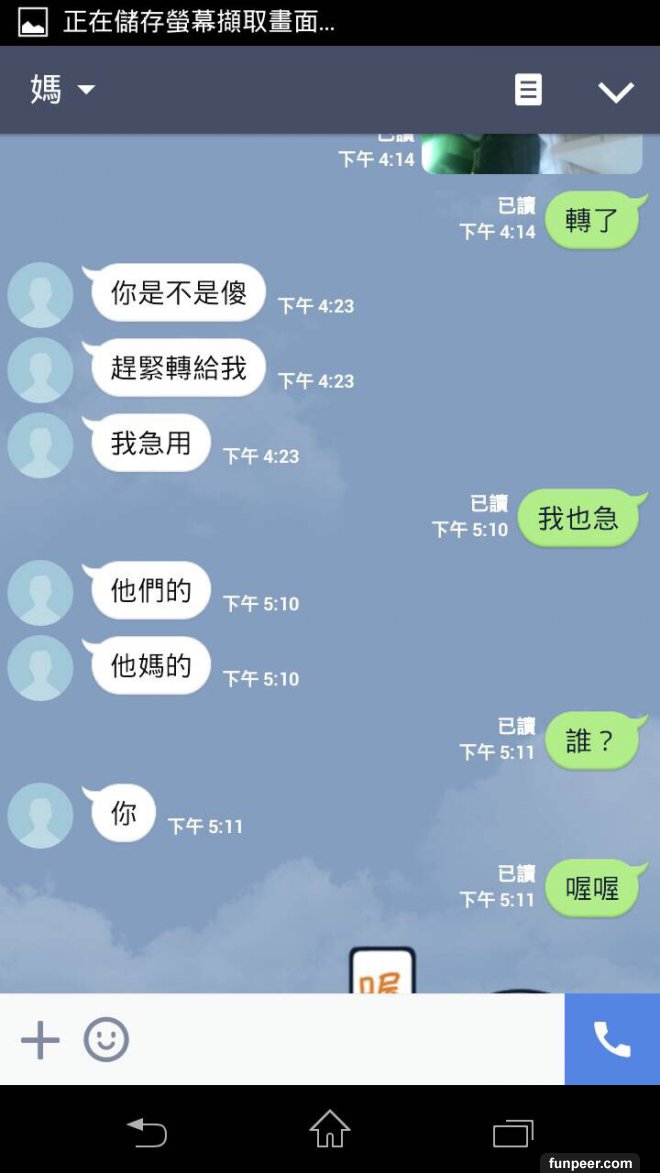The height and width of the screenshot is (1173, 660).
Task: Open the photo sent at 下午 4:14
Action: 531,154
